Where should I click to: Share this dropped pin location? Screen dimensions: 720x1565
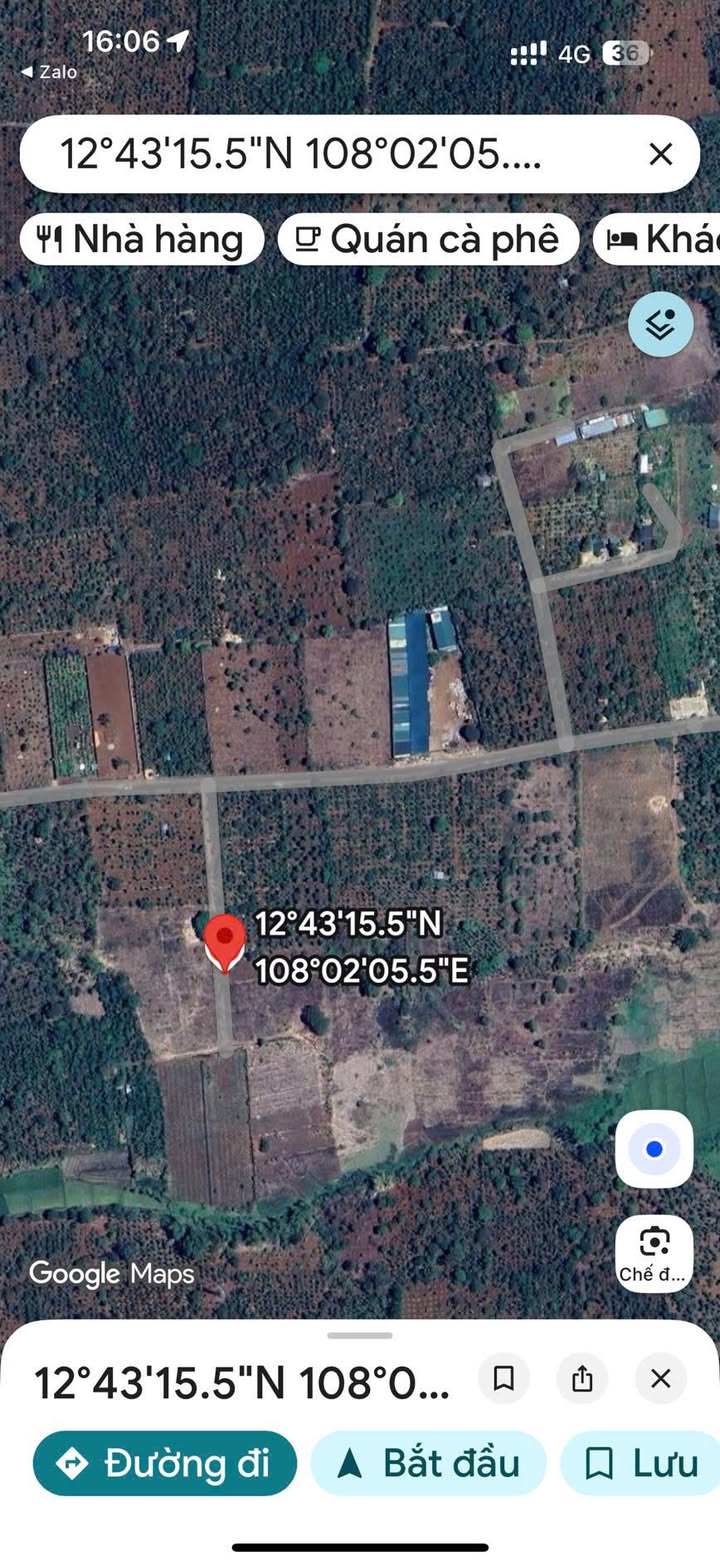click(582, 1379)
